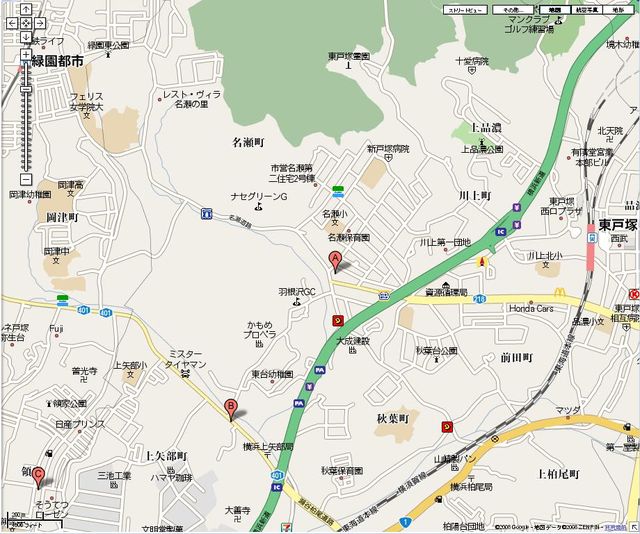Pan the map up with the arrow
640x534 pixels.
26,8
